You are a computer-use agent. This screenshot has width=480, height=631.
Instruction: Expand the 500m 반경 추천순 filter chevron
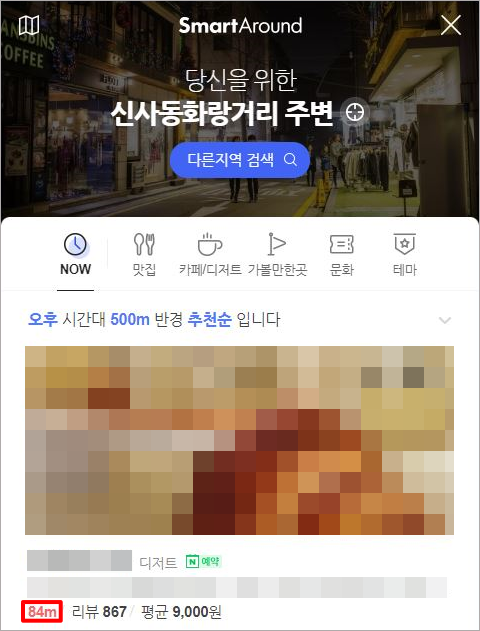445,320
